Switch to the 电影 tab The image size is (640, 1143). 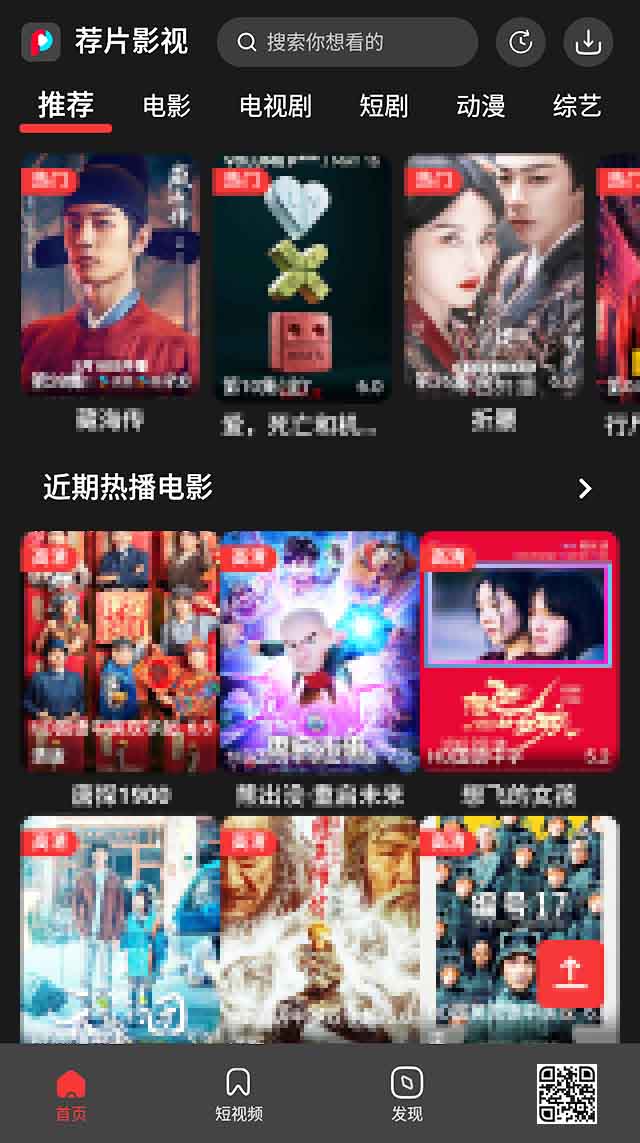(166, 106)
